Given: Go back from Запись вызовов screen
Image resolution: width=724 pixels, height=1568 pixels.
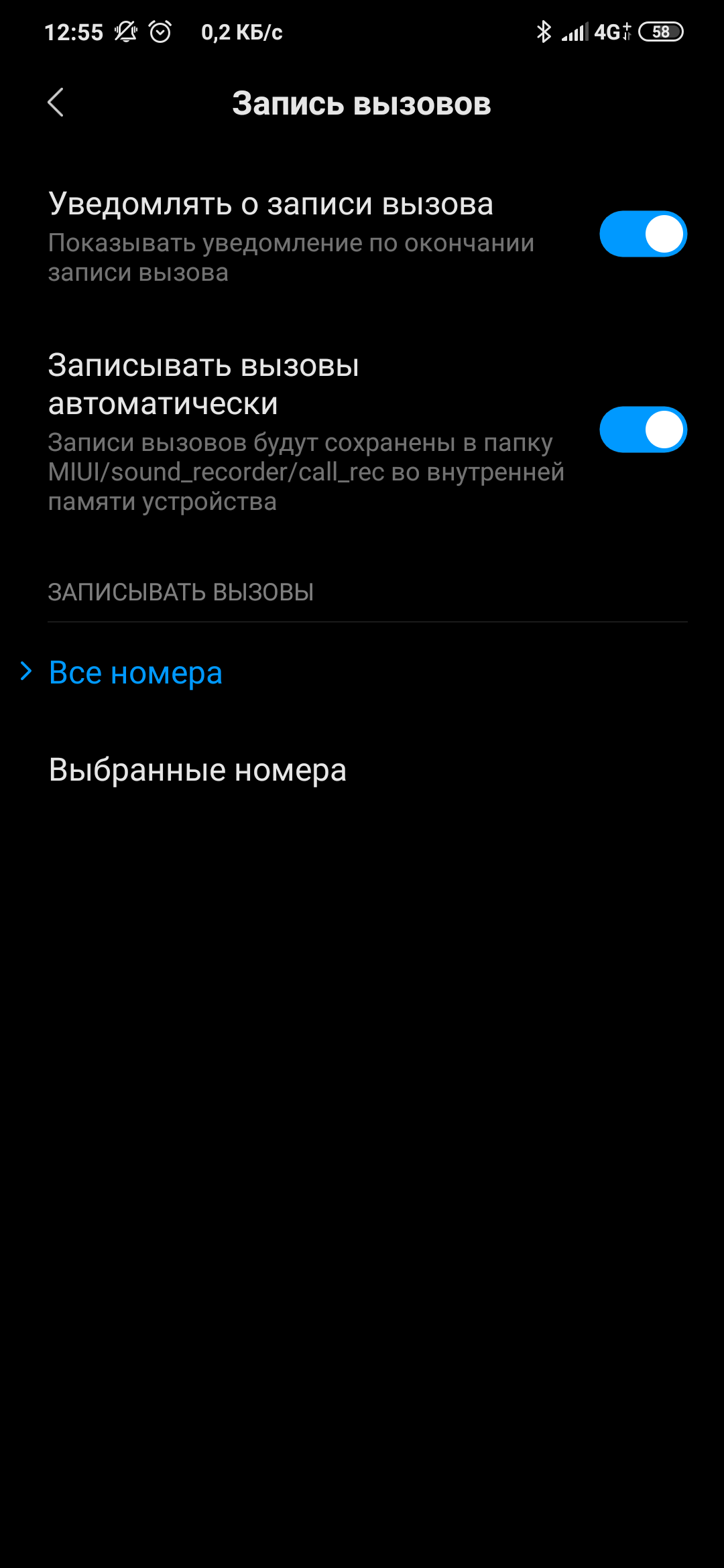Looking at the screenshot, I should [56, 103].
